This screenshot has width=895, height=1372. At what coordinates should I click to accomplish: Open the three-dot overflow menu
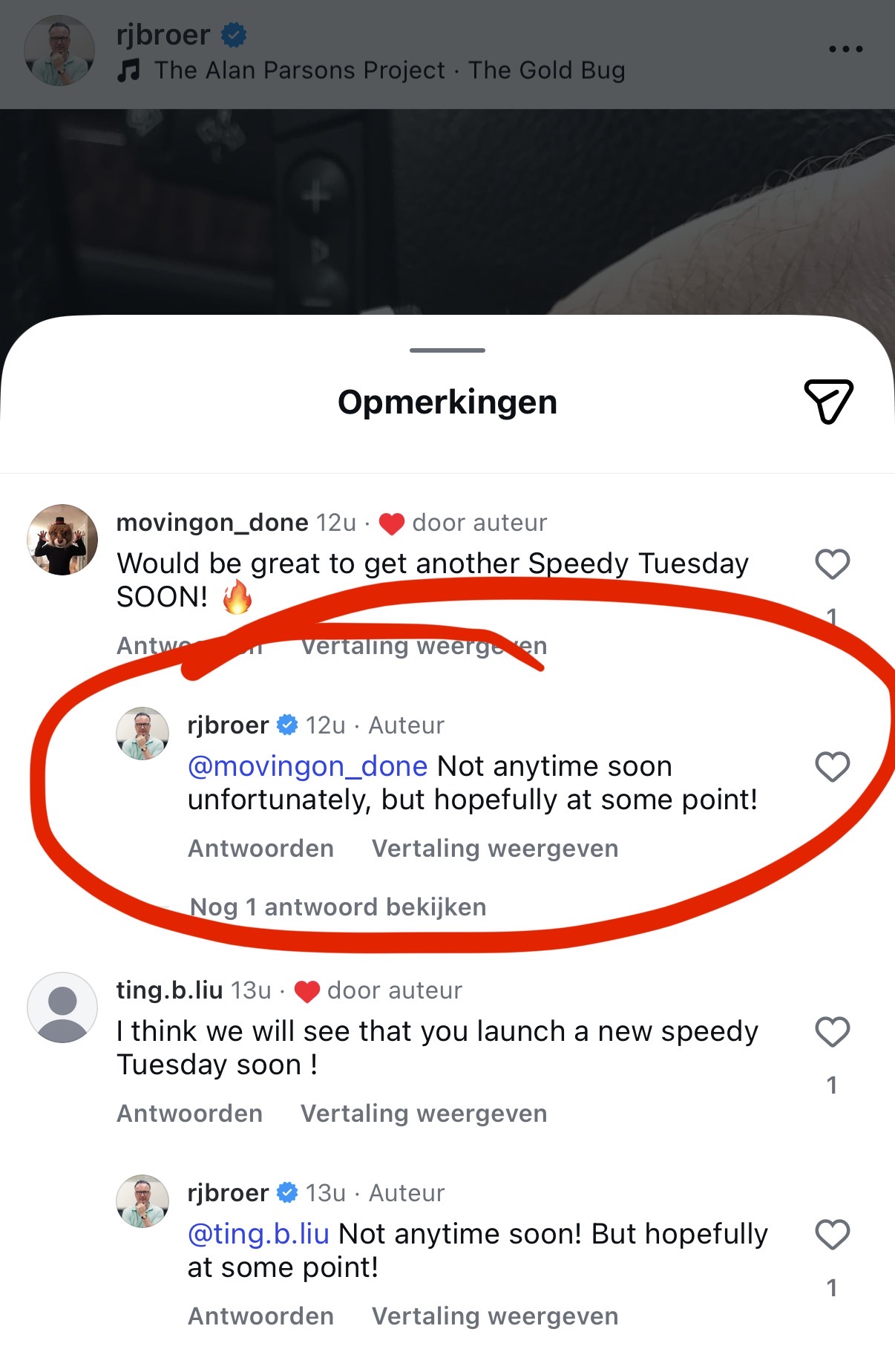tap(845, 49)
